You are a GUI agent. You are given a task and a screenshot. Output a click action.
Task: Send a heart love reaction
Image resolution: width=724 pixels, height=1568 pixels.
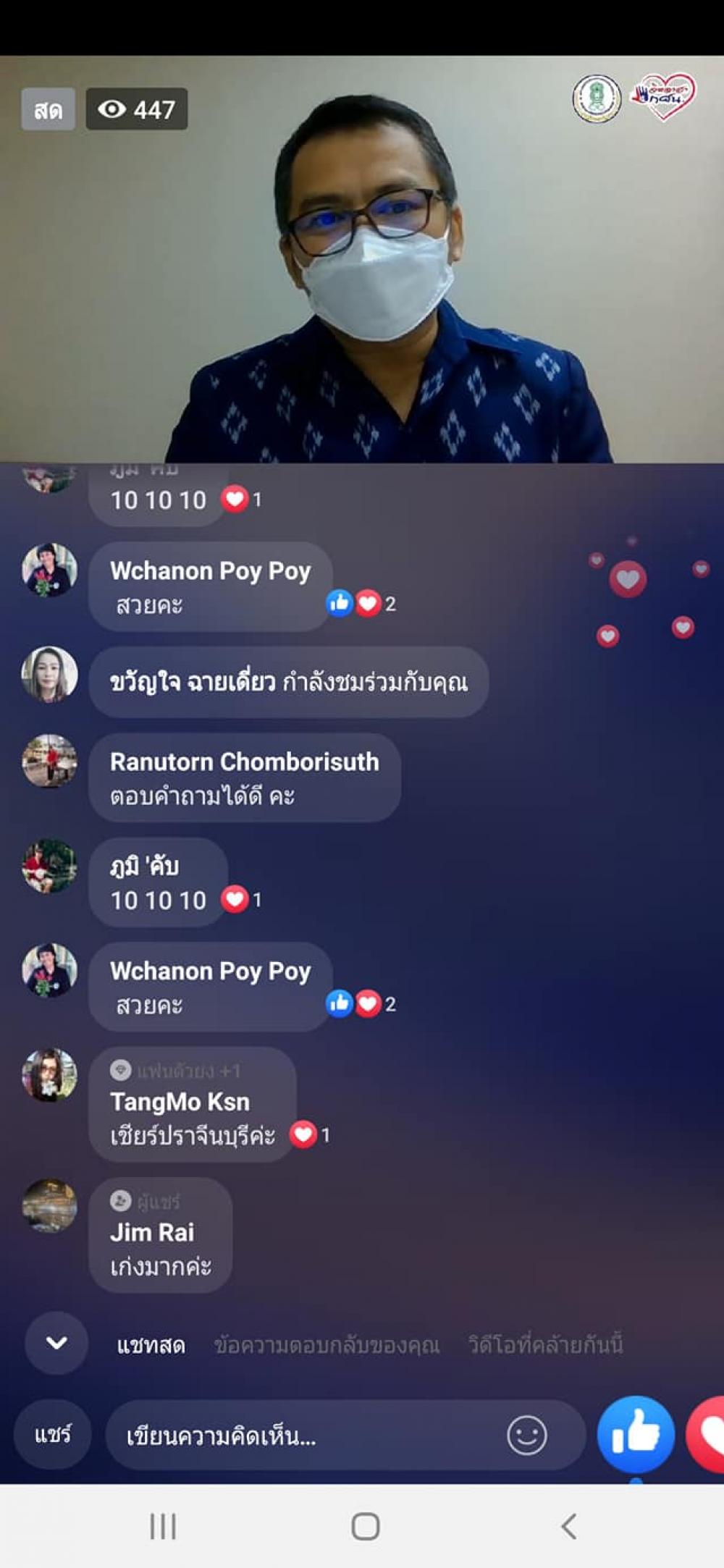pos(705,1435)
